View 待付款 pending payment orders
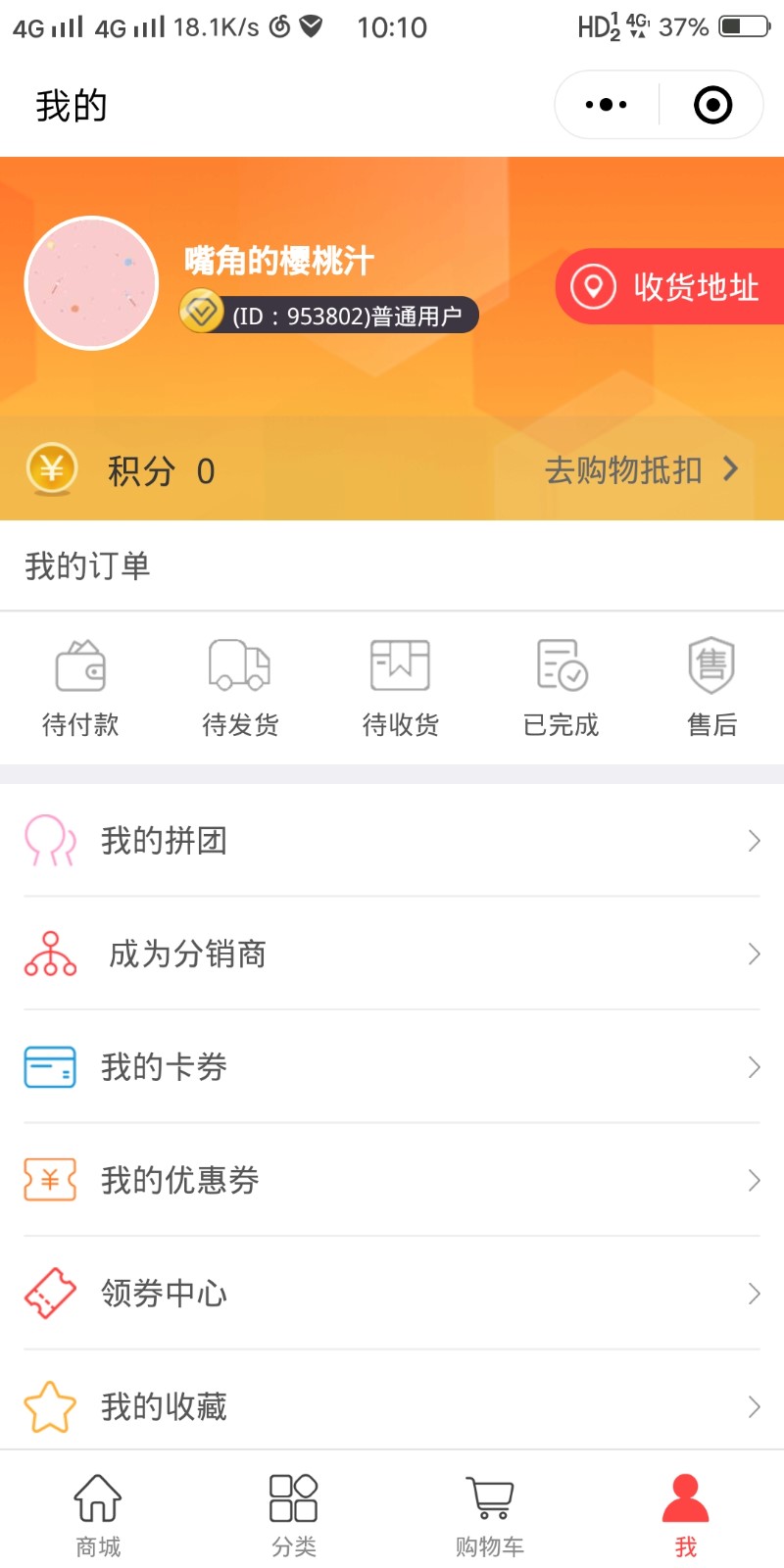 [80, 688]
